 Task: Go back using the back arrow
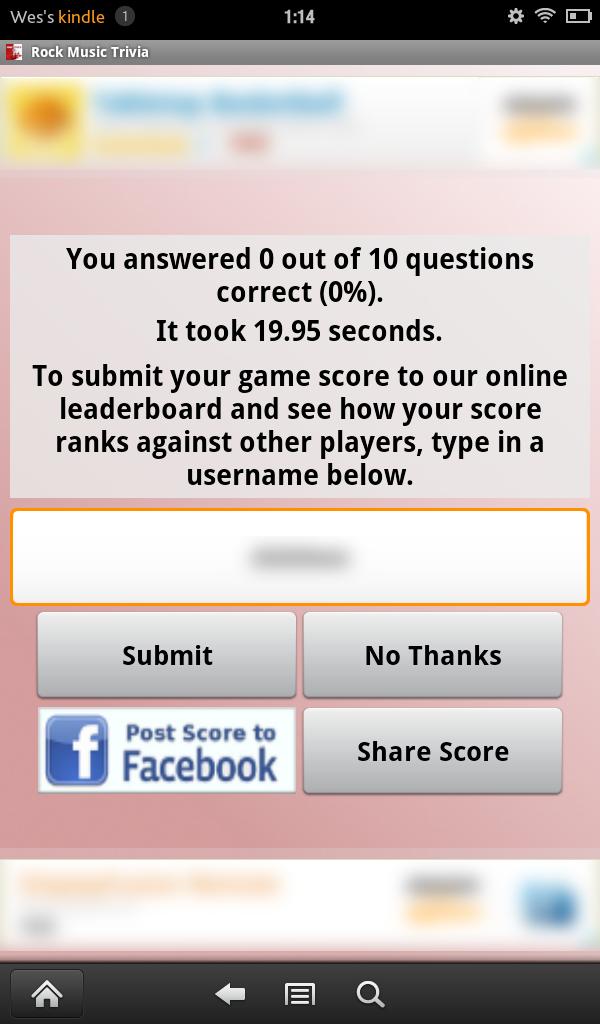[x=231, y=993]
